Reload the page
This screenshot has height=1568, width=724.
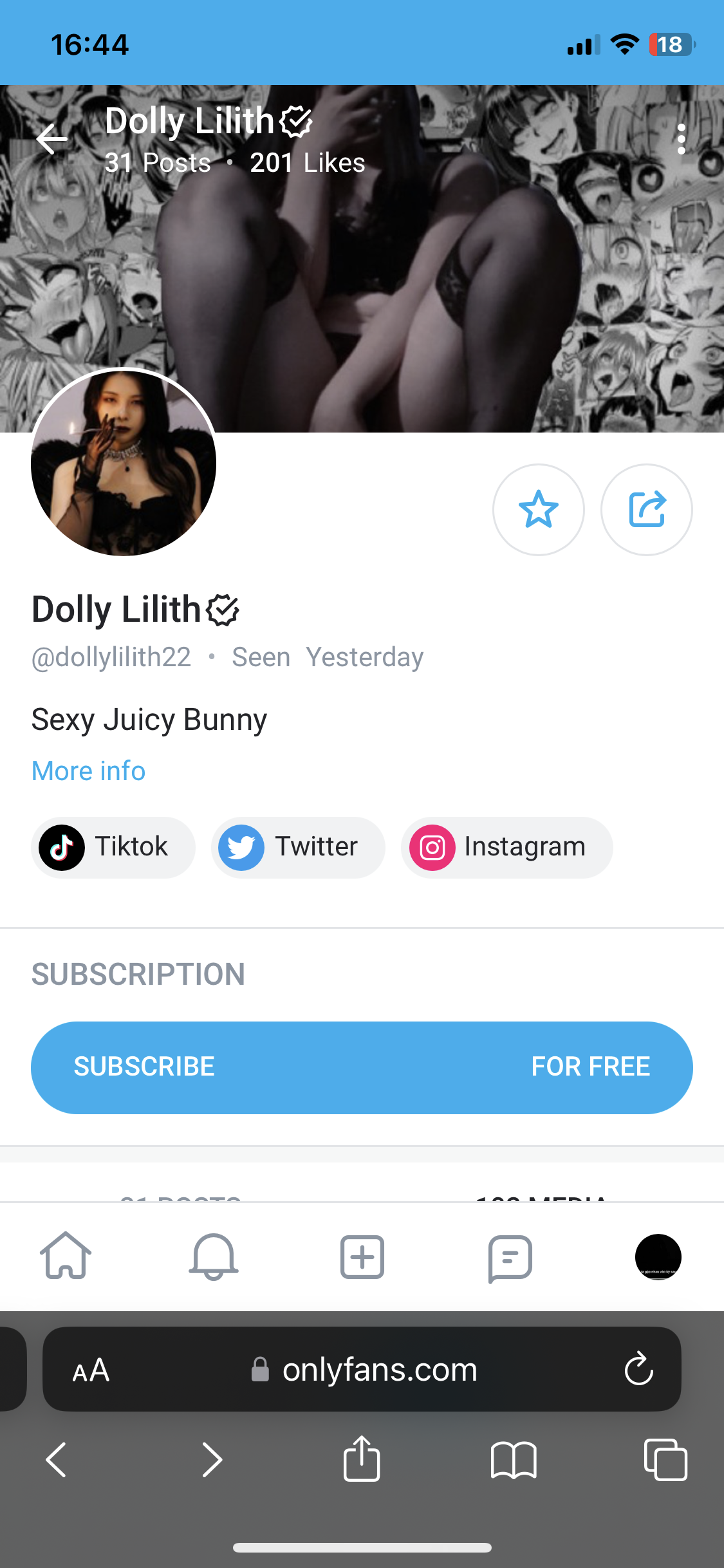638,1368
